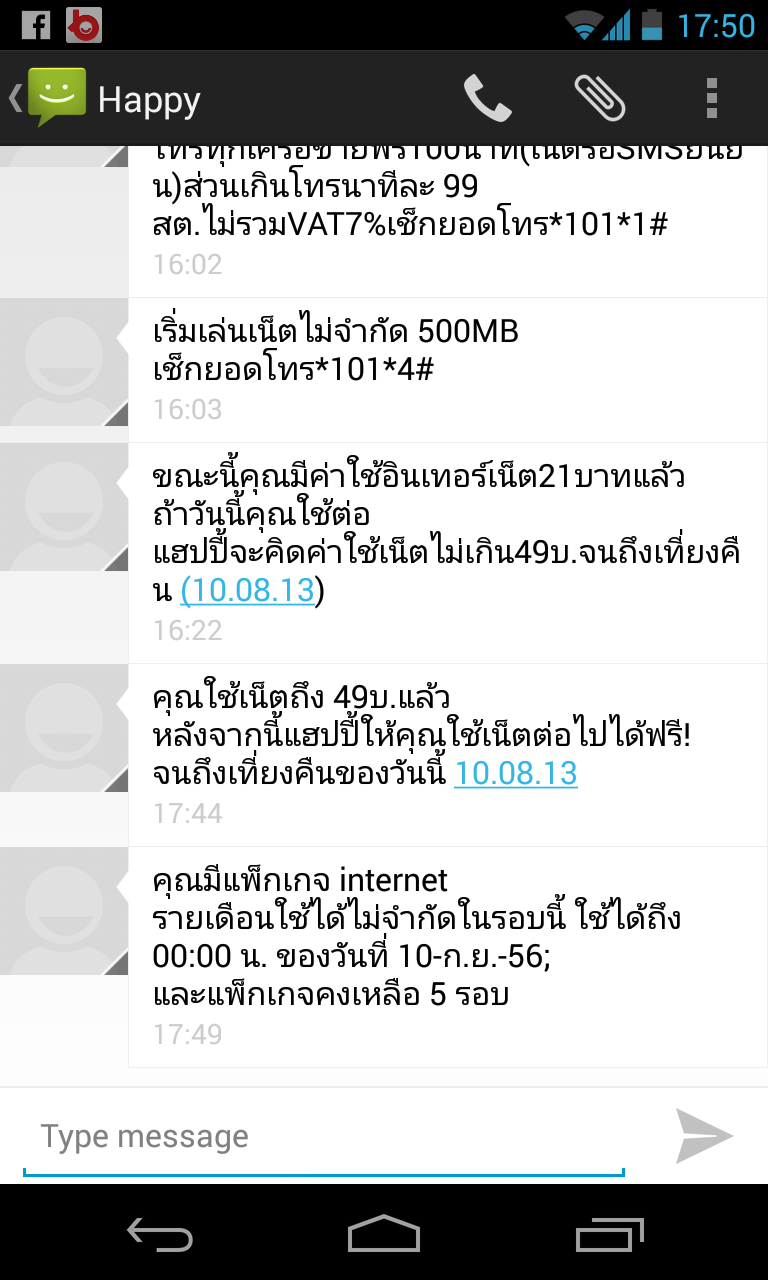Go back using the system back button
The image size is (768, 1280).
point(160,1234)
